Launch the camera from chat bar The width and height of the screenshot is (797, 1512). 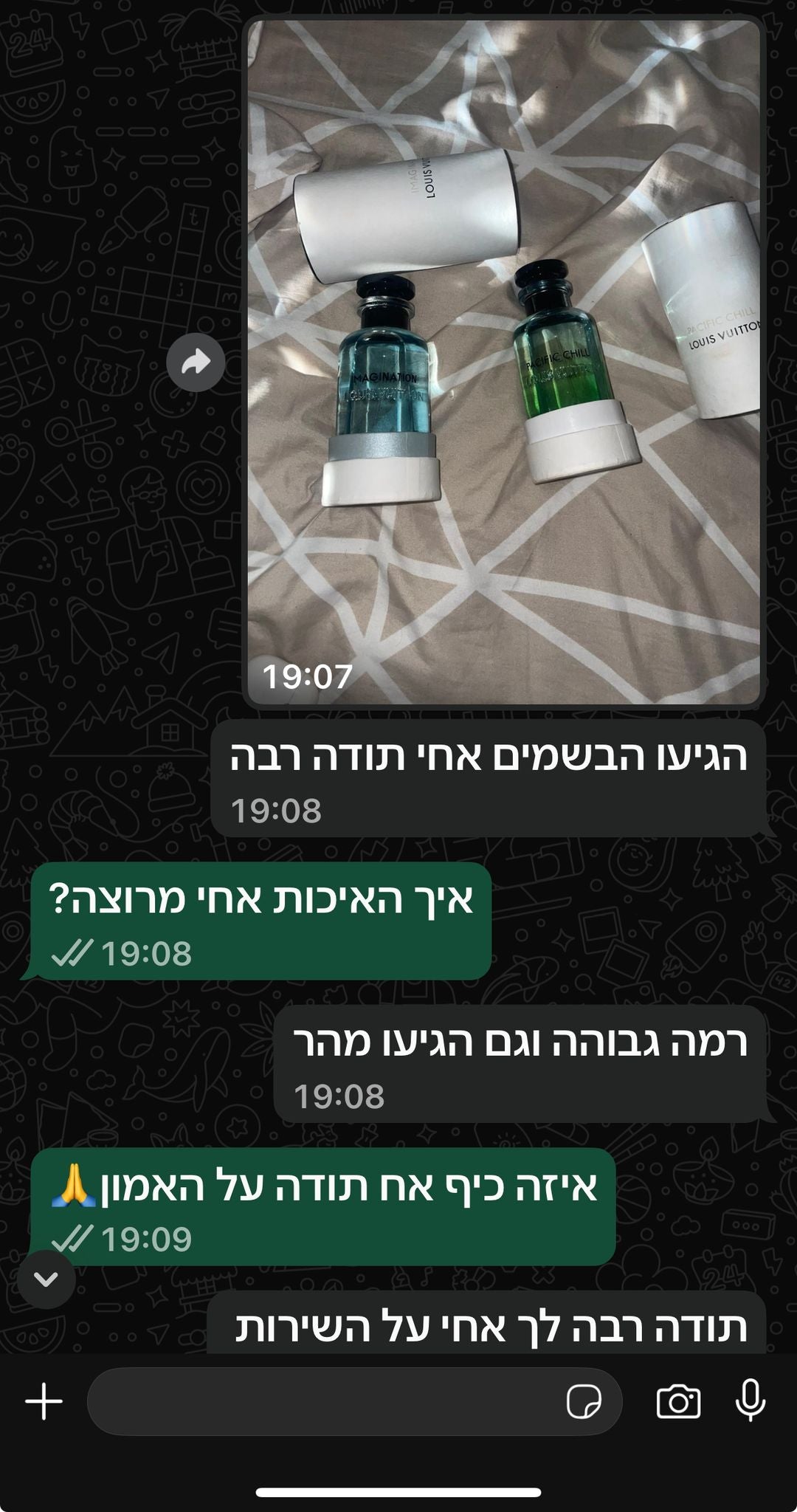point(678,1401)
